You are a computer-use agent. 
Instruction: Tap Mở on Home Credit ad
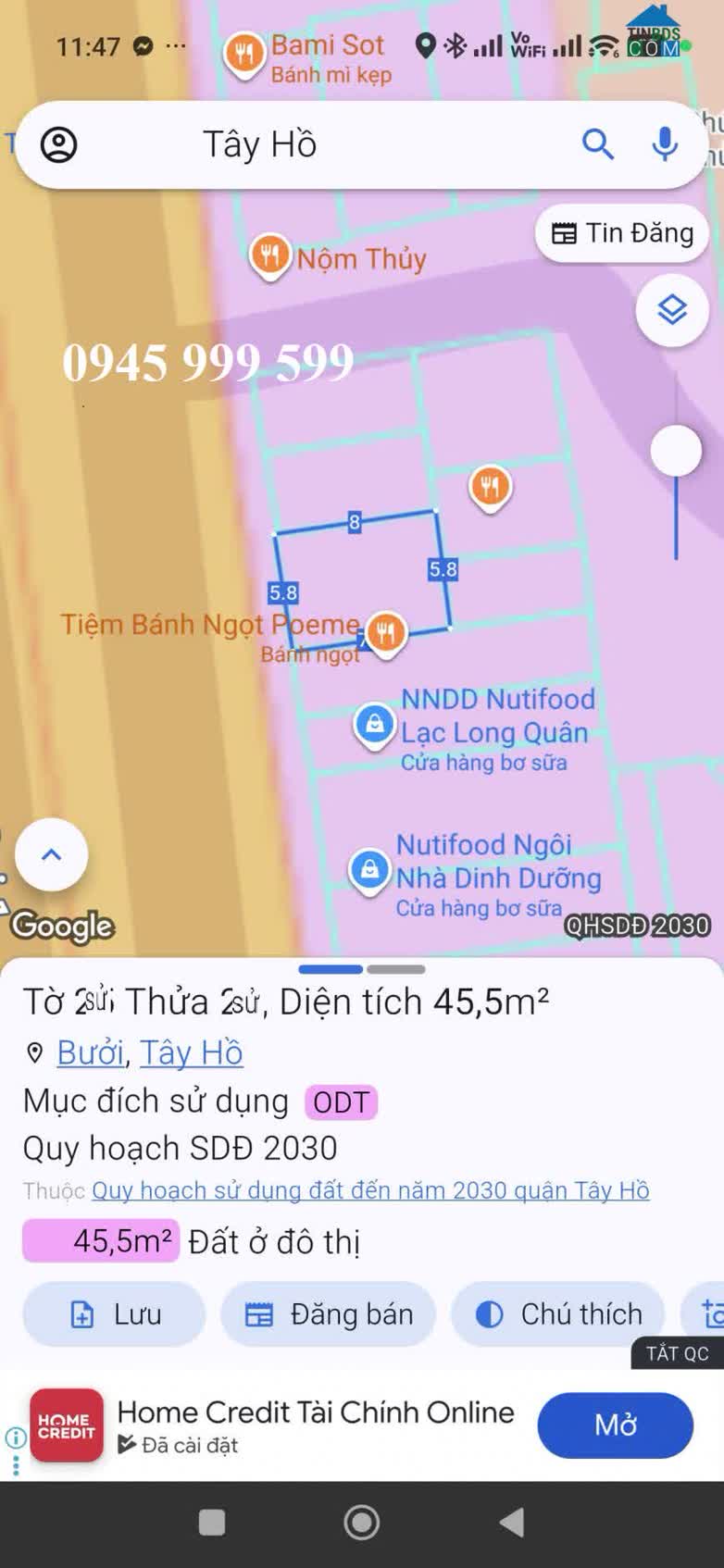point(615,1425)
